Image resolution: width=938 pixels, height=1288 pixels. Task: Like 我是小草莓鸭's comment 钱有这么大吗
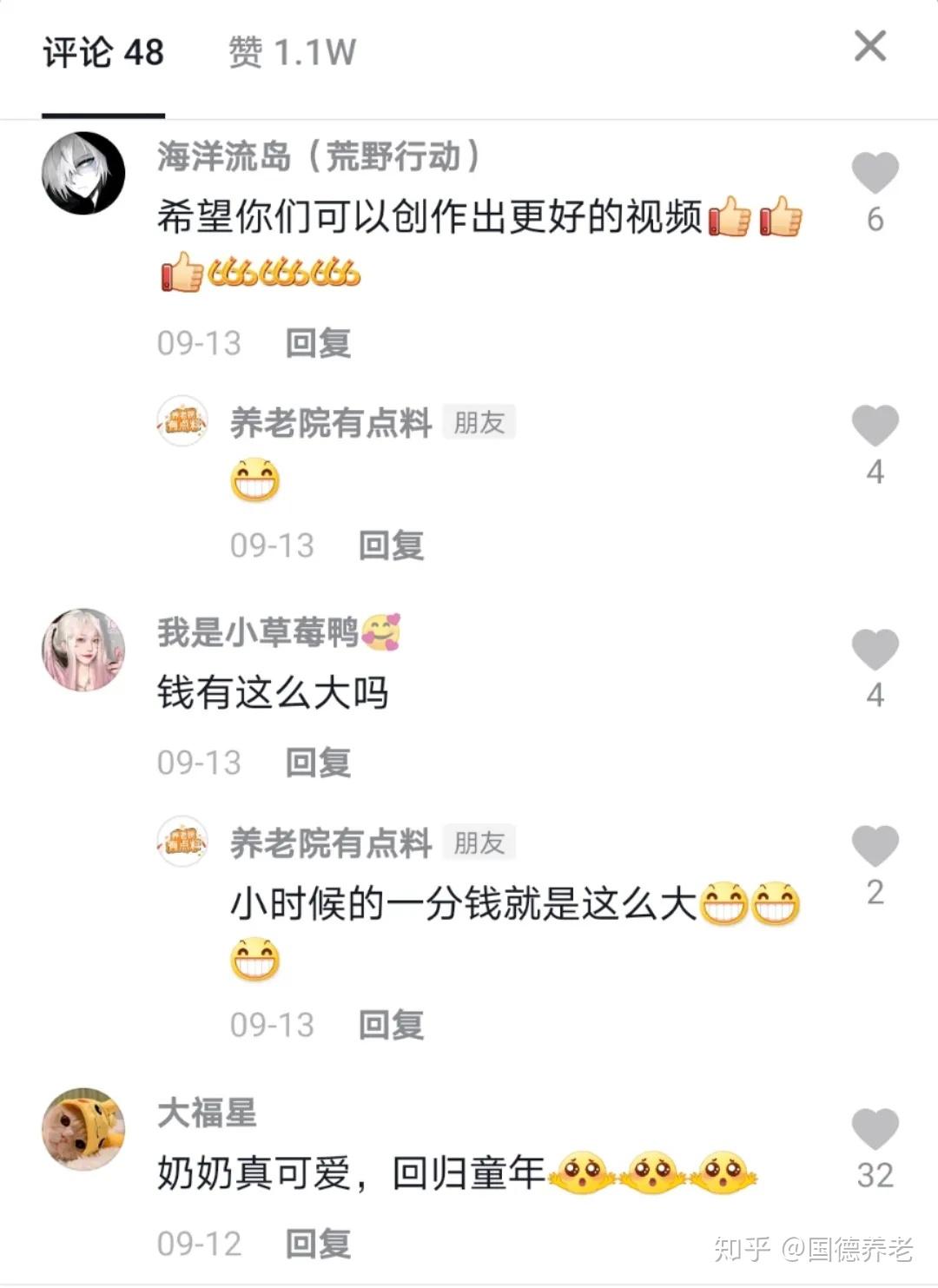click(875, 650)
